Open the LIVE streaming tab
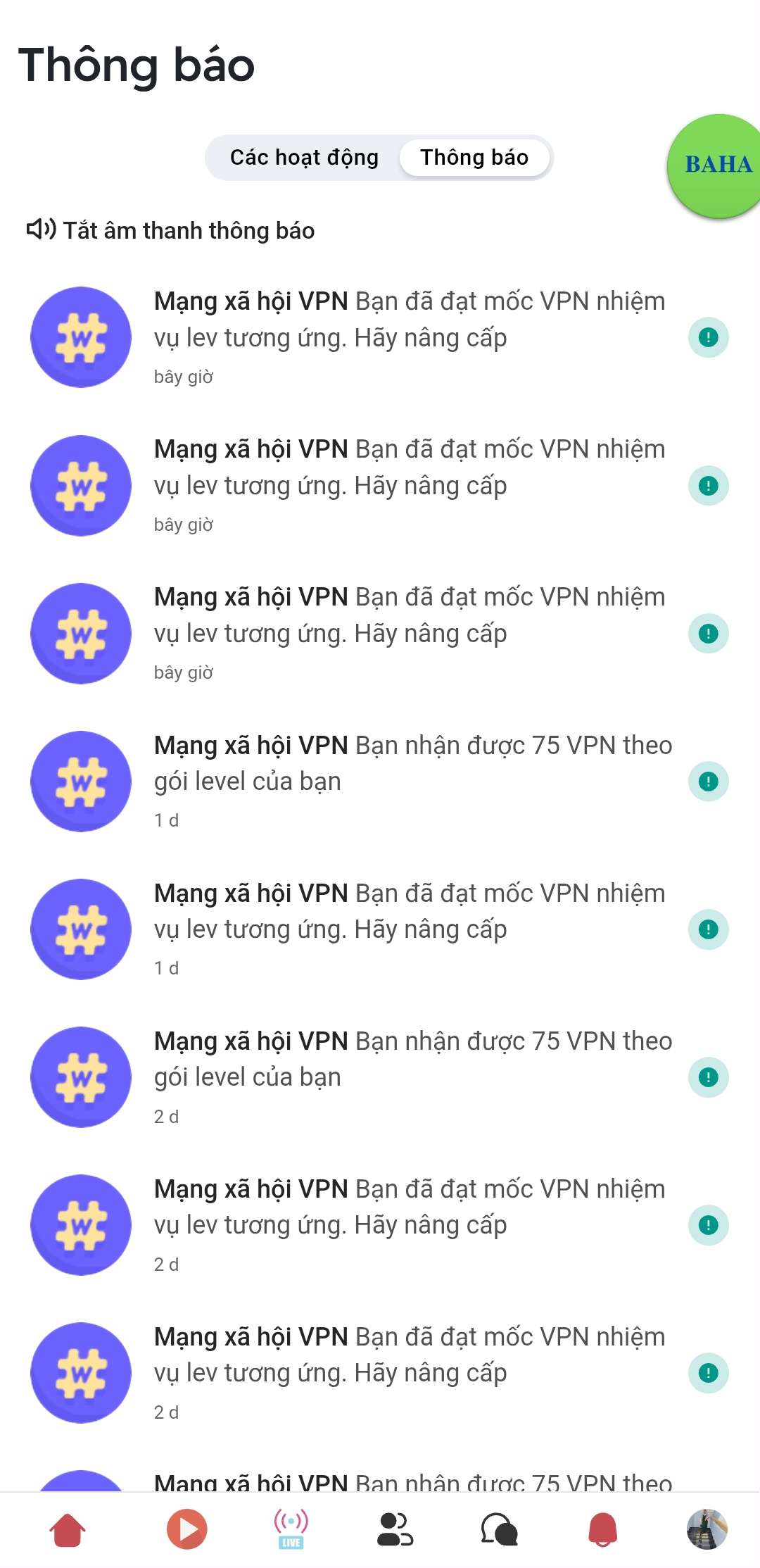Screen dimensions: 760x1568 coord(291,1530)
